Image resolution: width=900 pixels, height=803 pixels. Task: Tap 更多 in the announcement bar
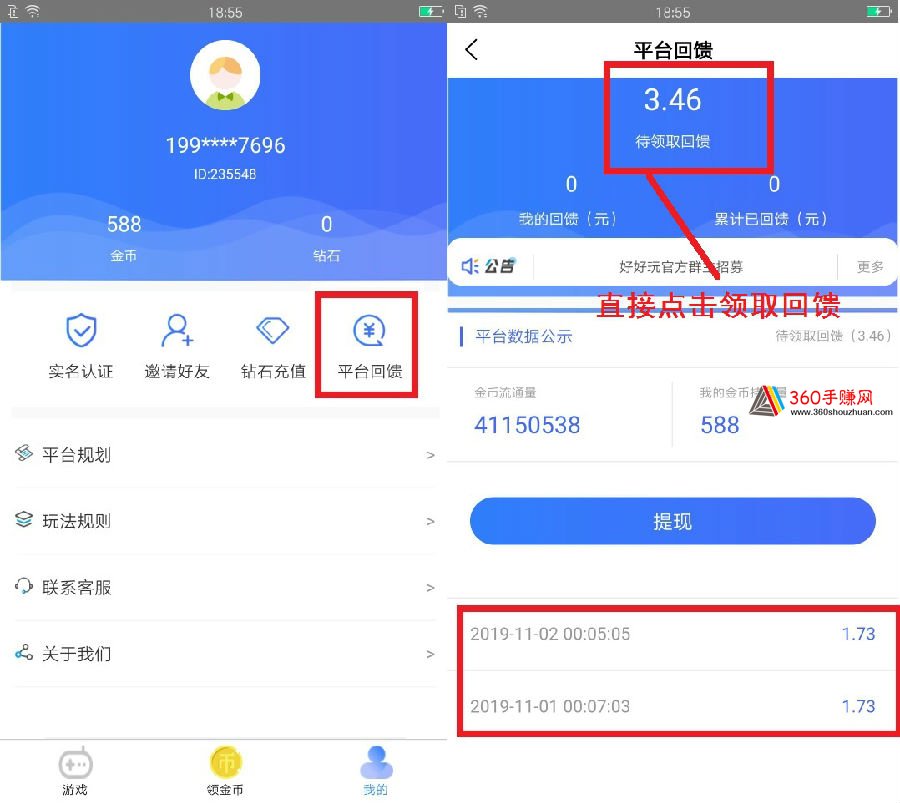pos(870,267)
